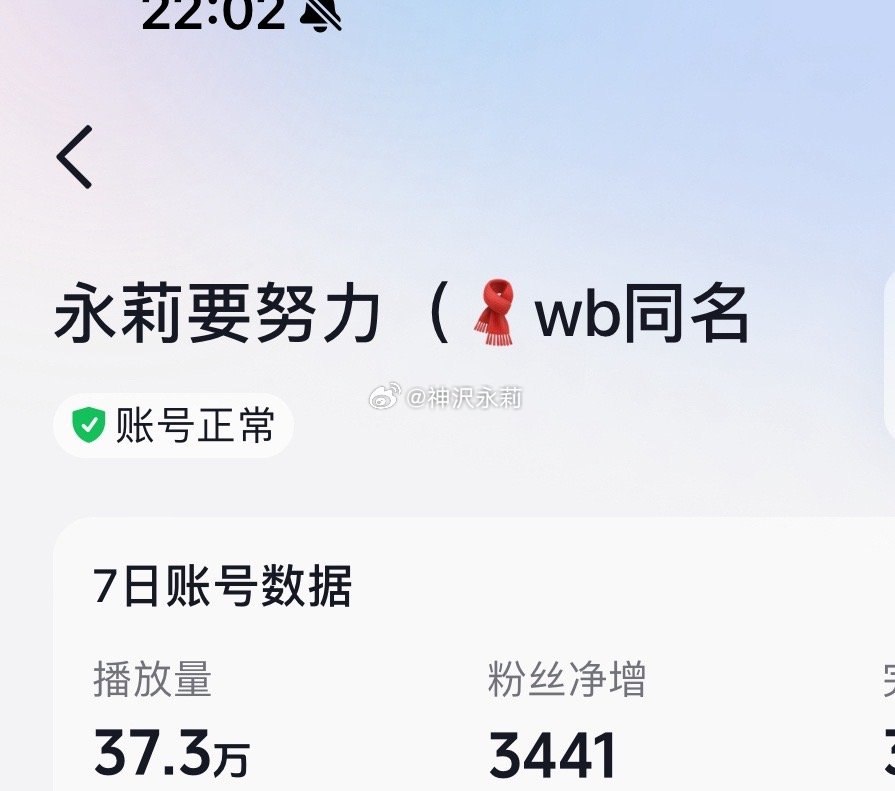Open the 7日账号数据 card
The height and width of the screenshot is (791, 895).
tap(223, 587)
